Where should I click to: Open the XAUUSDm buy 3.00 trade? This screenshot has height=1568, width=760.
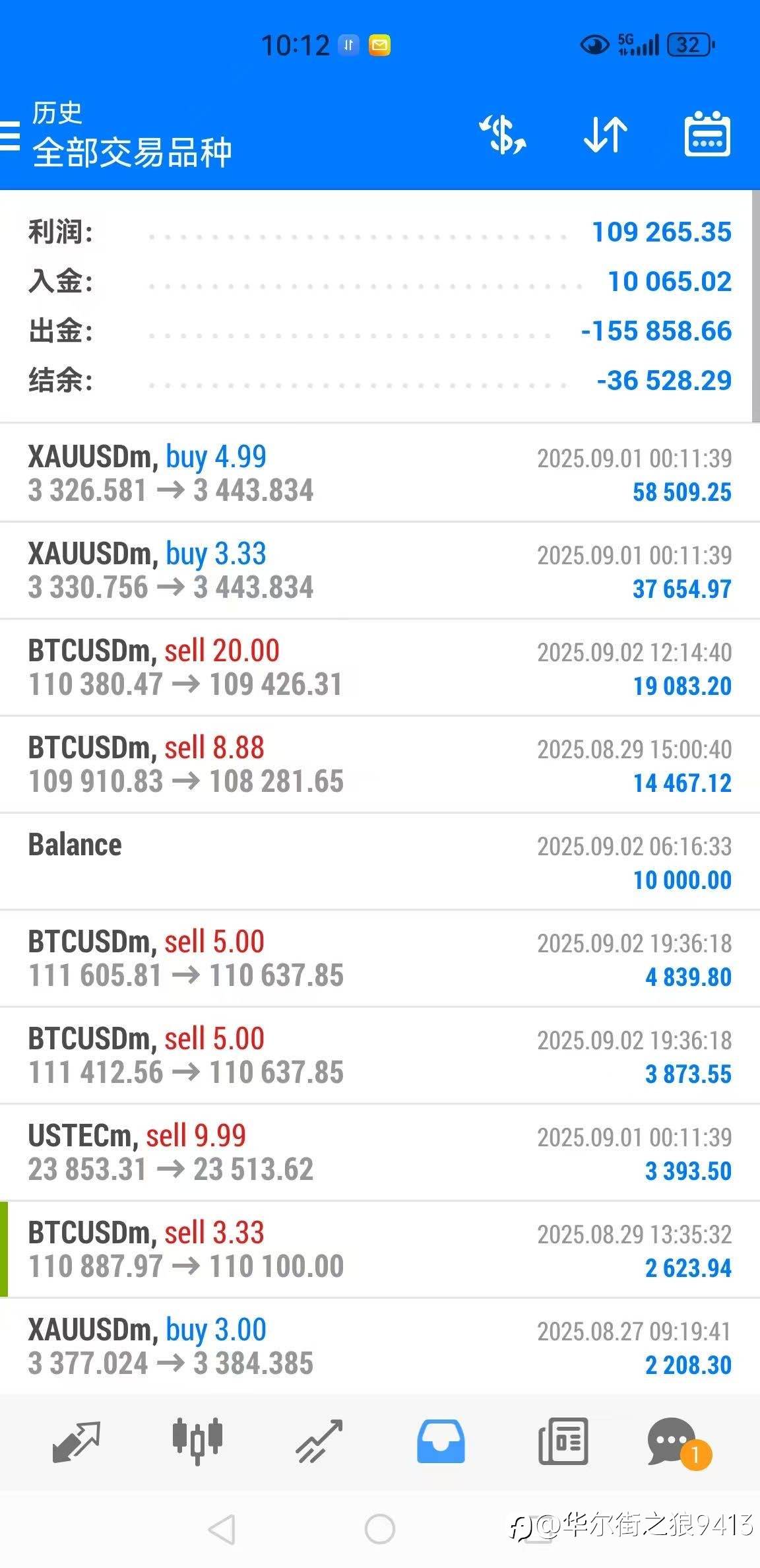(x=379, y=1346)
